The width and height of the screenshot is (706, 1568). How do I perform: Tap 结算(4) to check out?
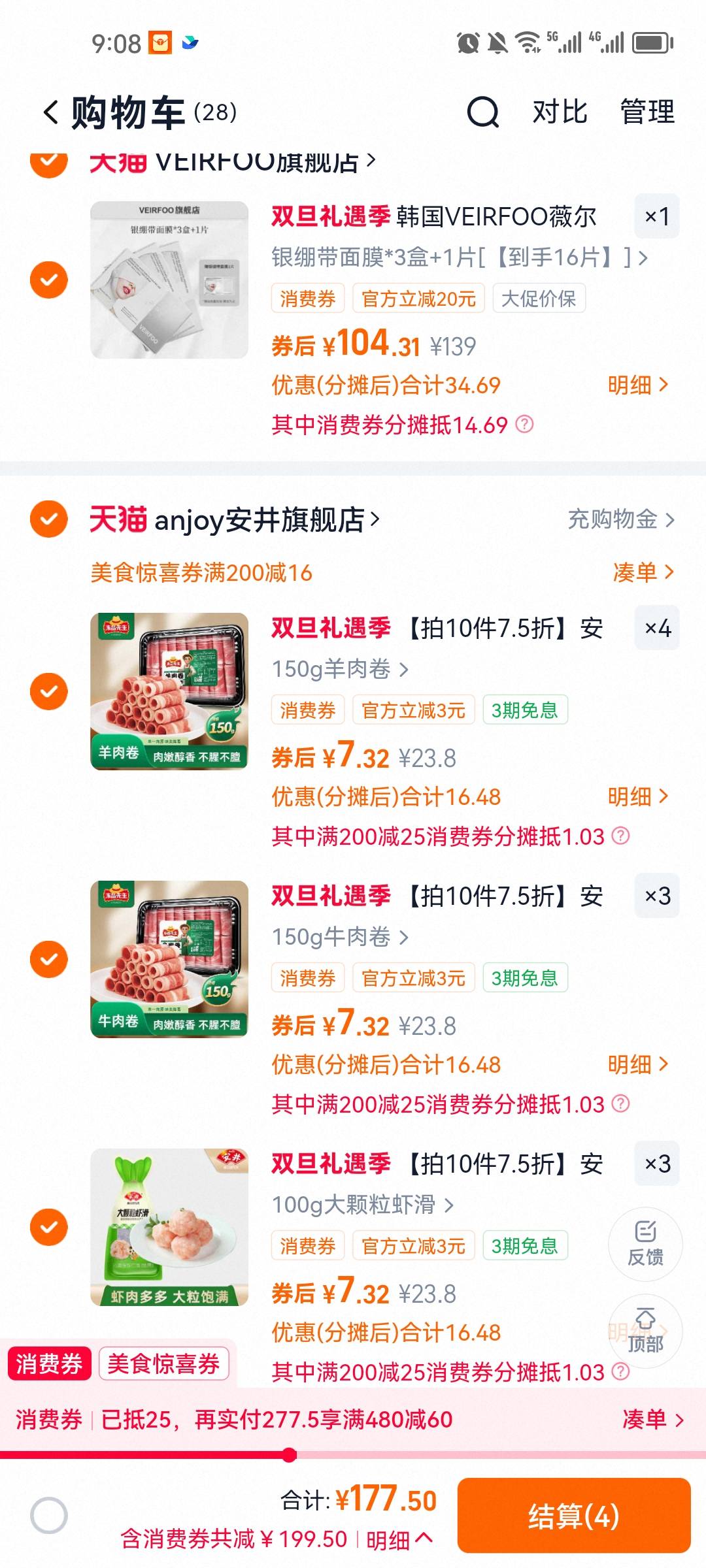click(x=573, y=1516)
